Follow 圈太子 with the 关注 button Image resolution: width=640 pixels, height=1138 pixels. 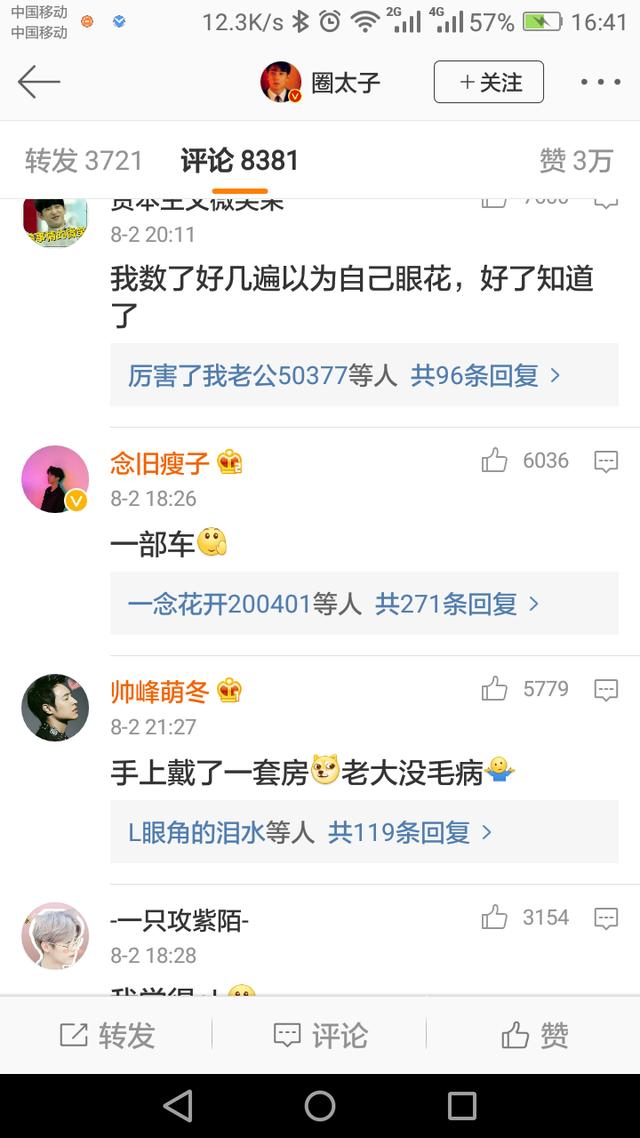point(488,82)
